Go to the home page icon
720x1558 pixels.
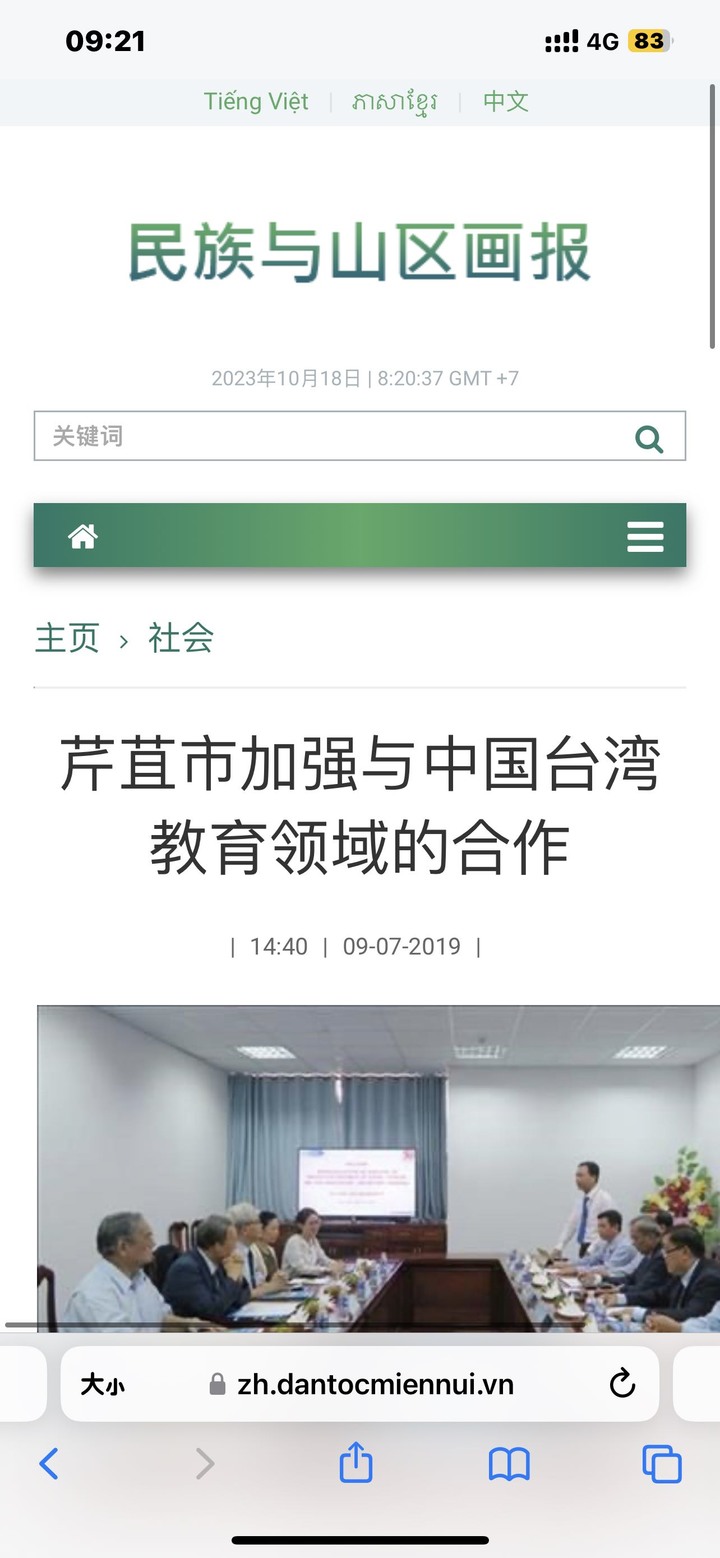tap(83, 537)
